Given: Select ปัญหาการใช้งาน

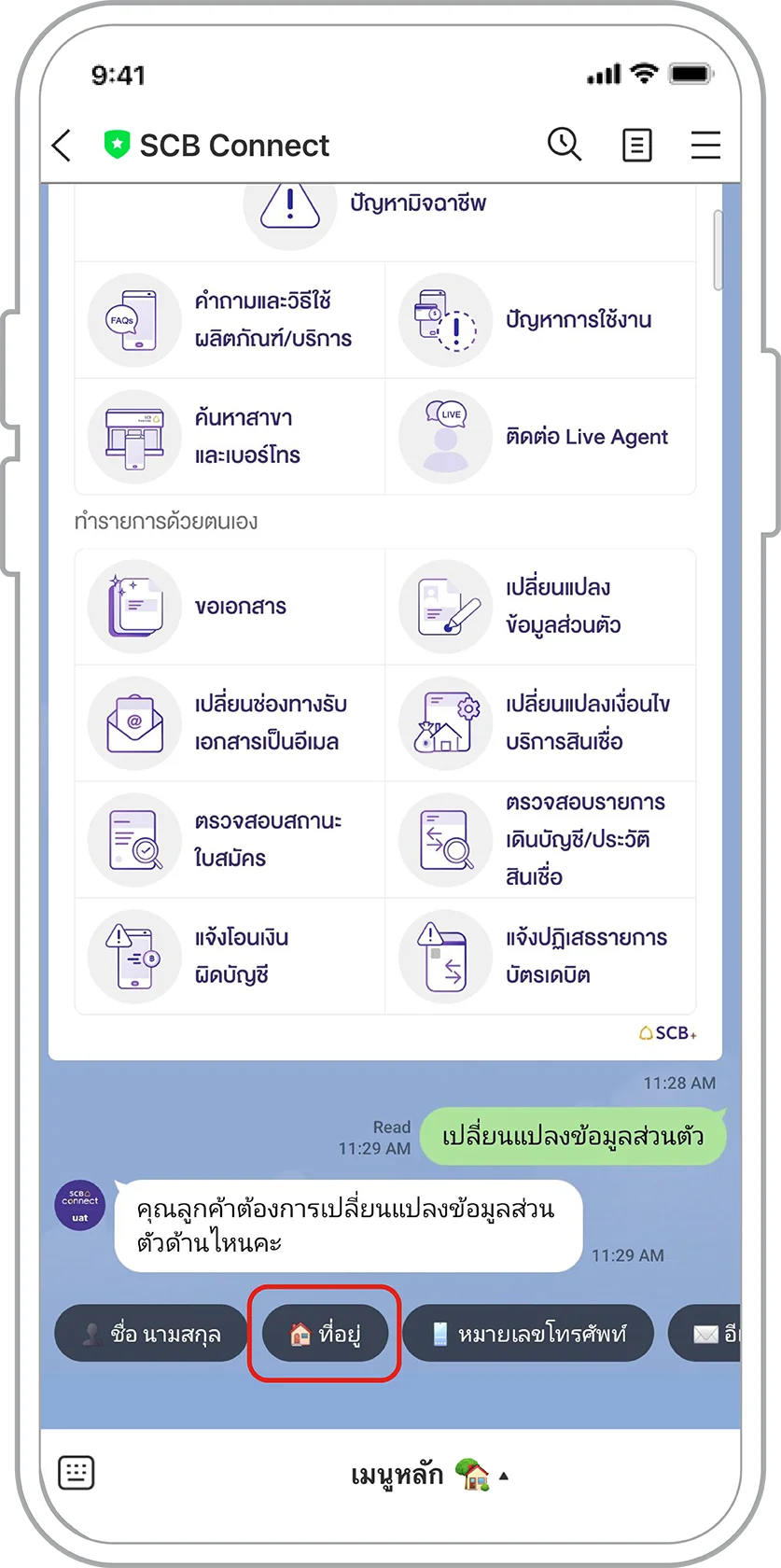Looking at the screenshot, I should [x=540, y=320].
